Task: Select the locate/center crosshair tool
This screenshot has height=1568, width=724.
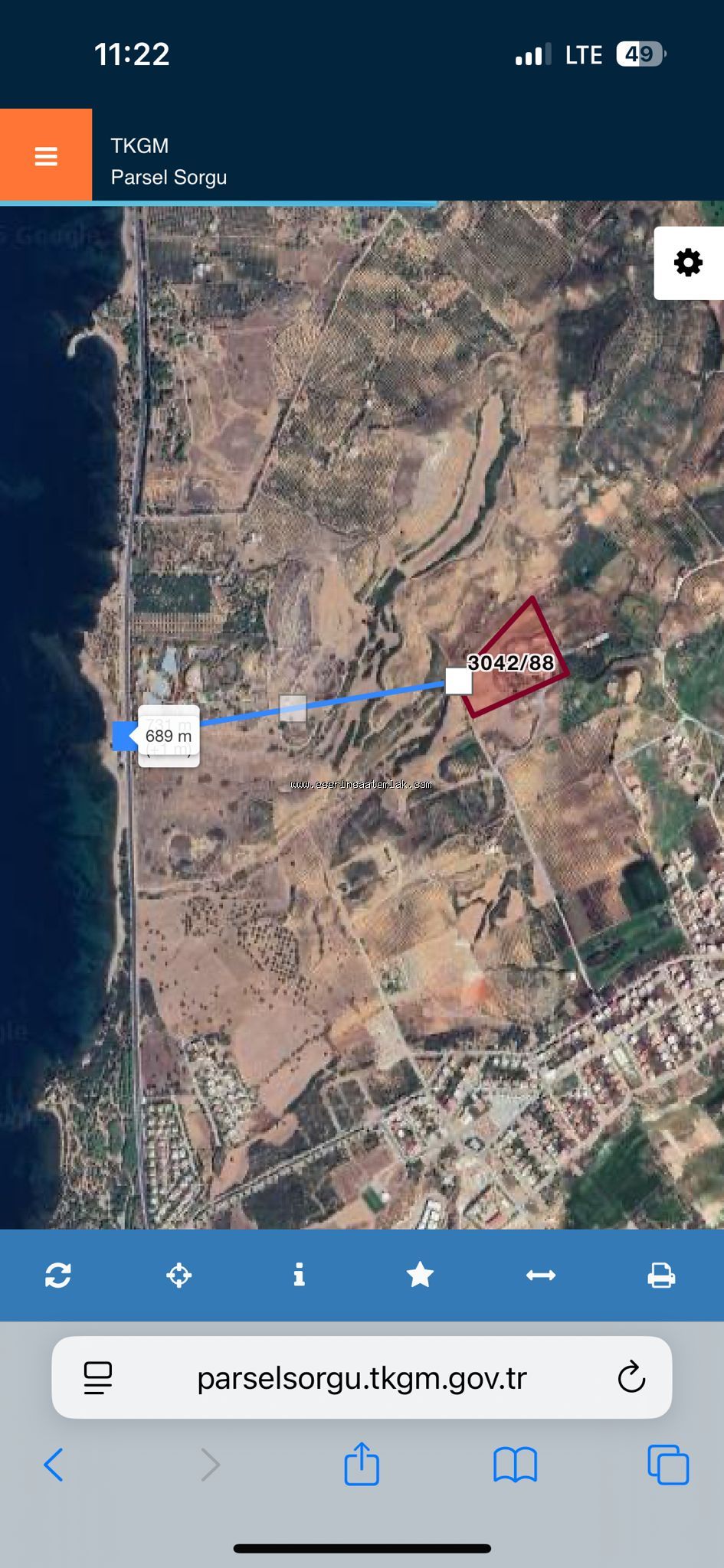Action: 179,1275
